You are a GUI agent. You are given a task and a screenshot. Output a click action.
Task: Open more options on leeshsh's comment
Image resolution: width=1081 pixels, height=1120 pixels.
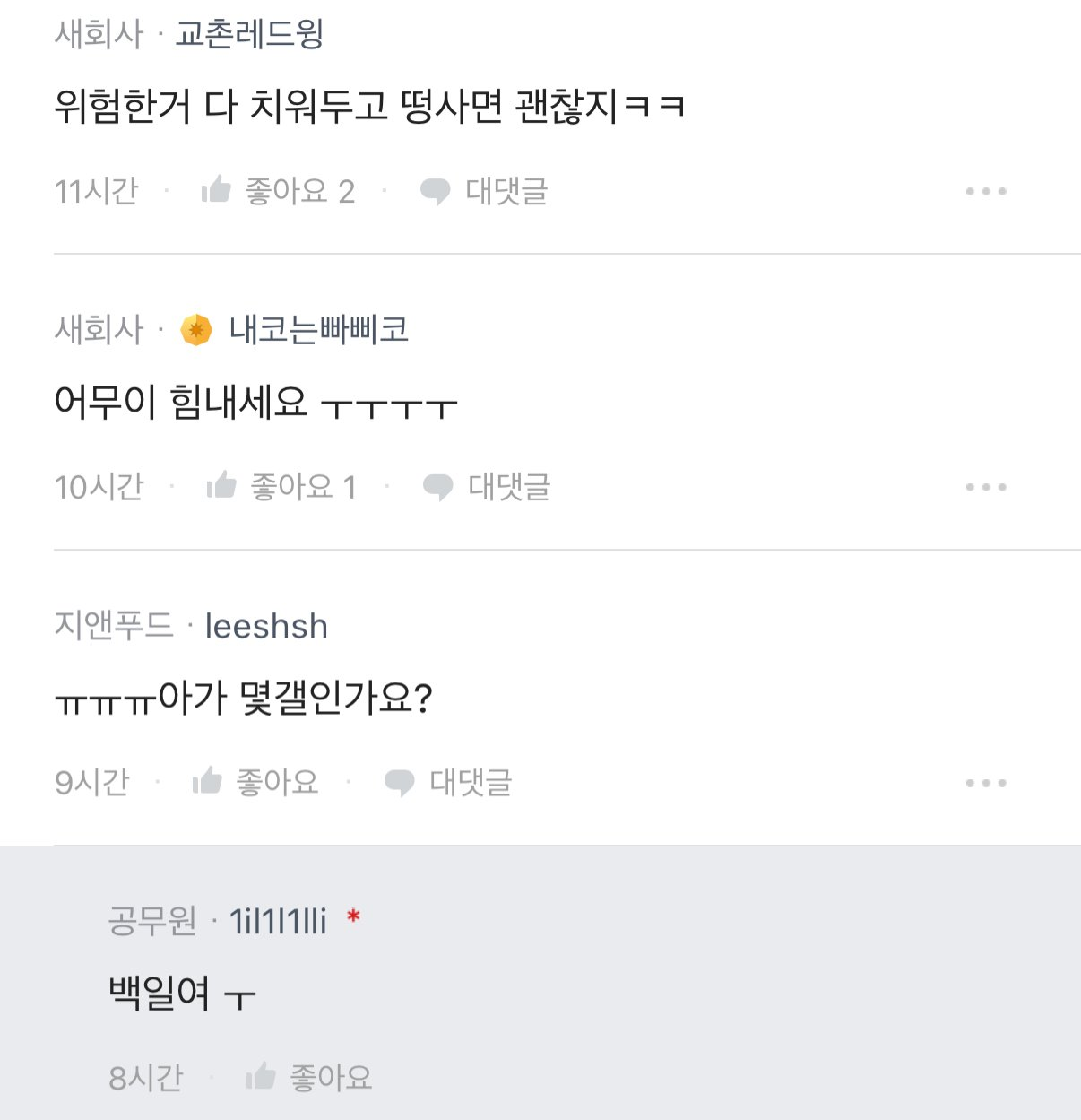coord(986,783)
